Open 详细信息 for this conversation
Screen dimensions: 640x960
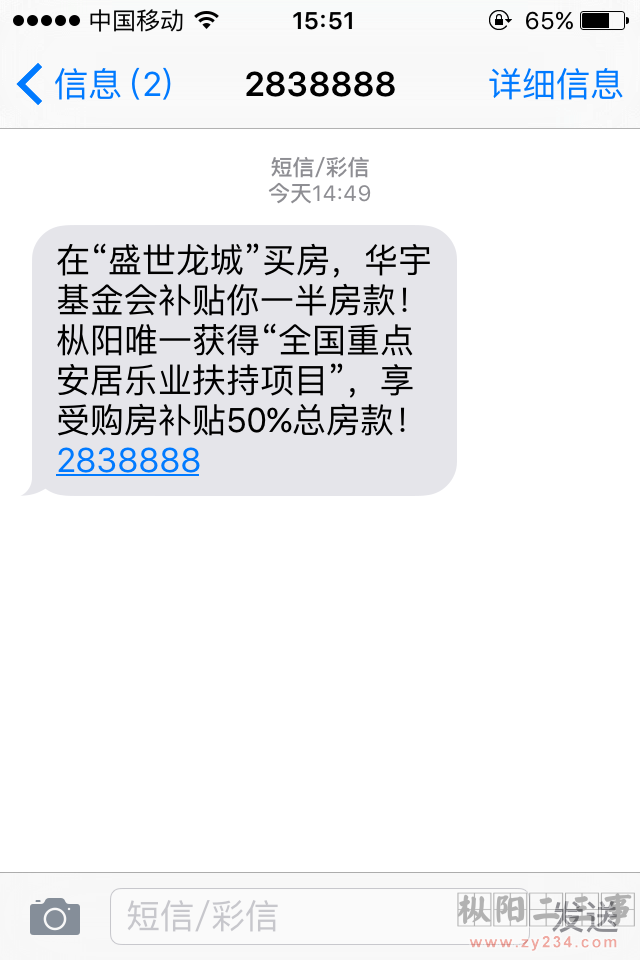click(x=556, y=84)
